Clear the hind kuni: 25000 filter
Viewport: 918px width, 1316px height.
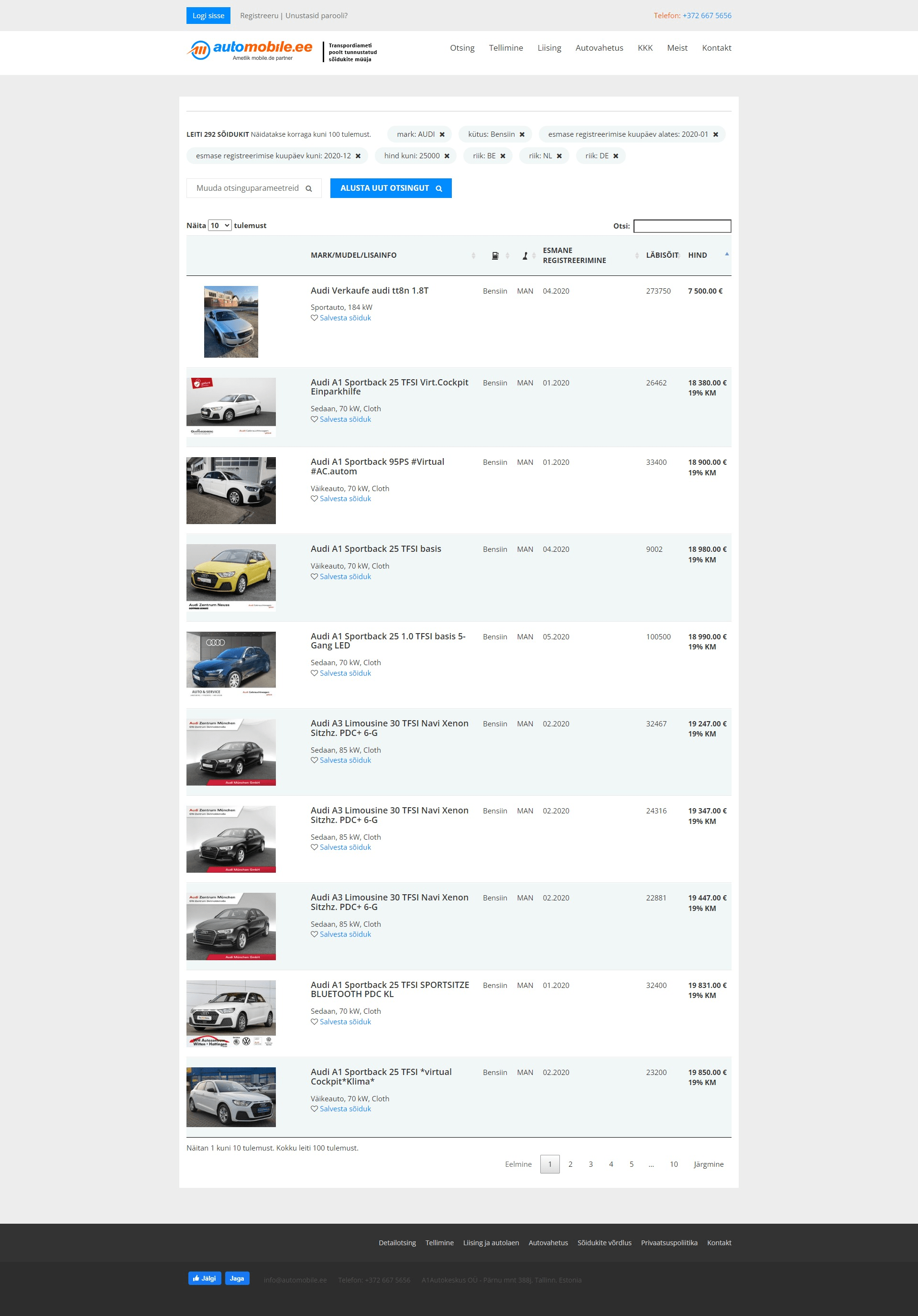tap(447, 156)
